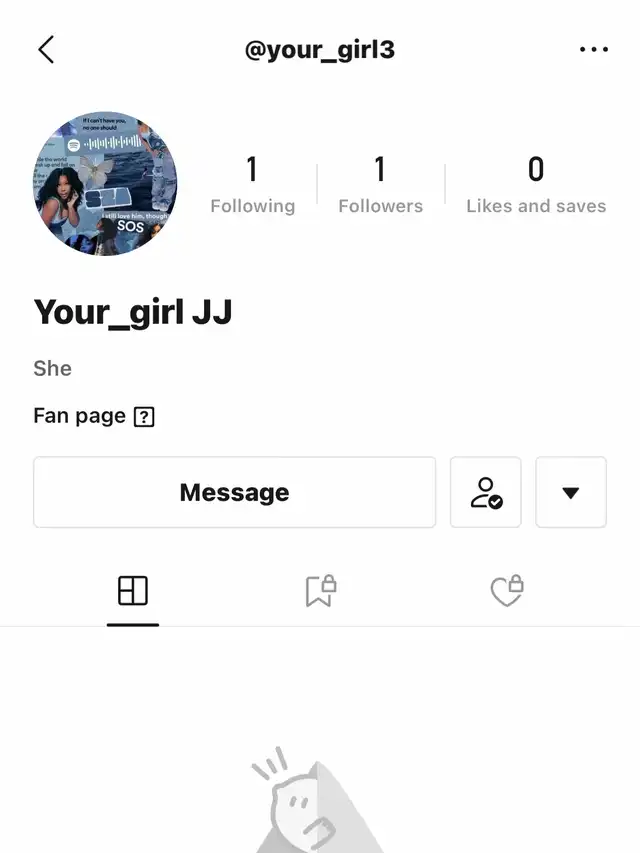Message Your_girl JJ
640x853 pixels.
pos(234,492)
